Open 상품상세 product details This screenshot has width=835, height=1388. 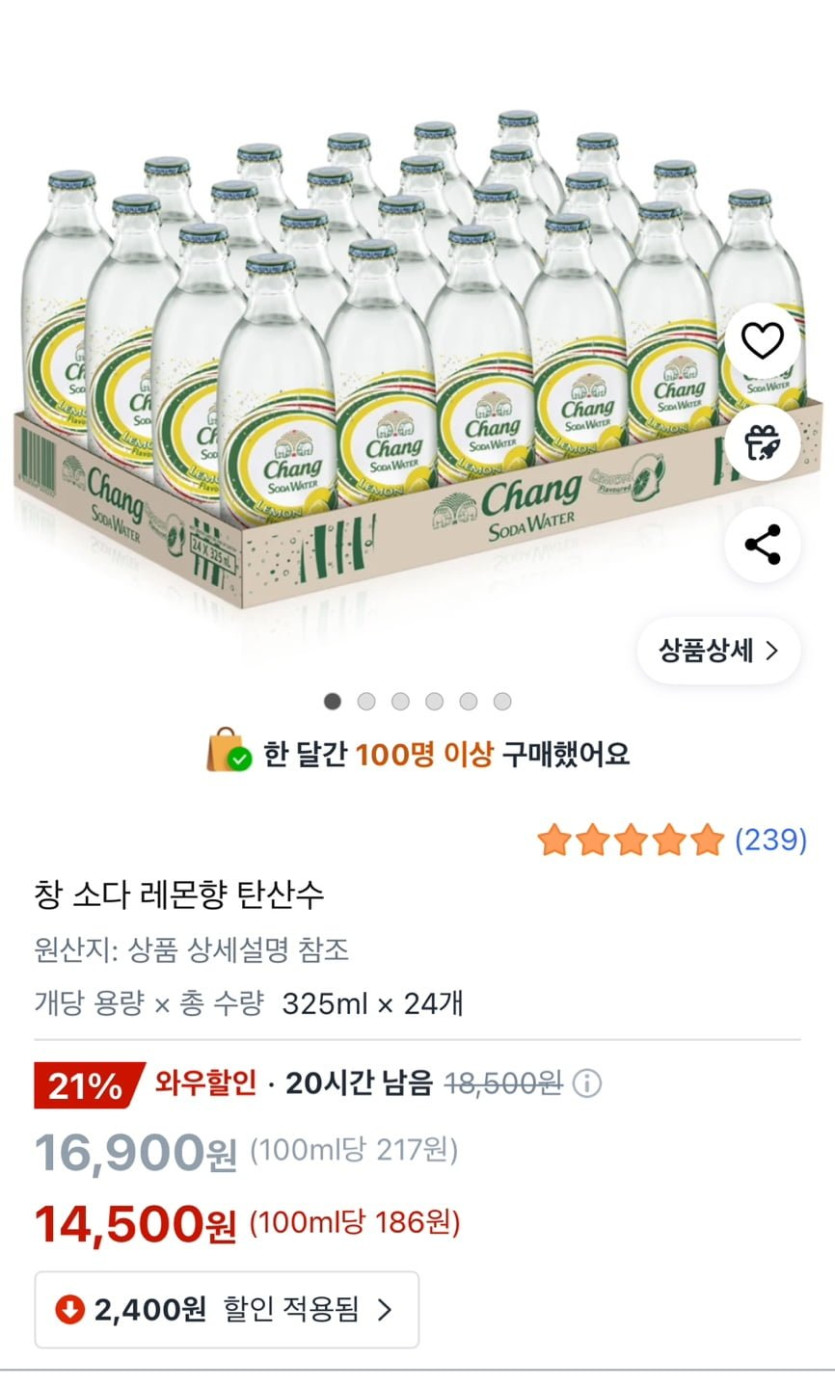718,651
